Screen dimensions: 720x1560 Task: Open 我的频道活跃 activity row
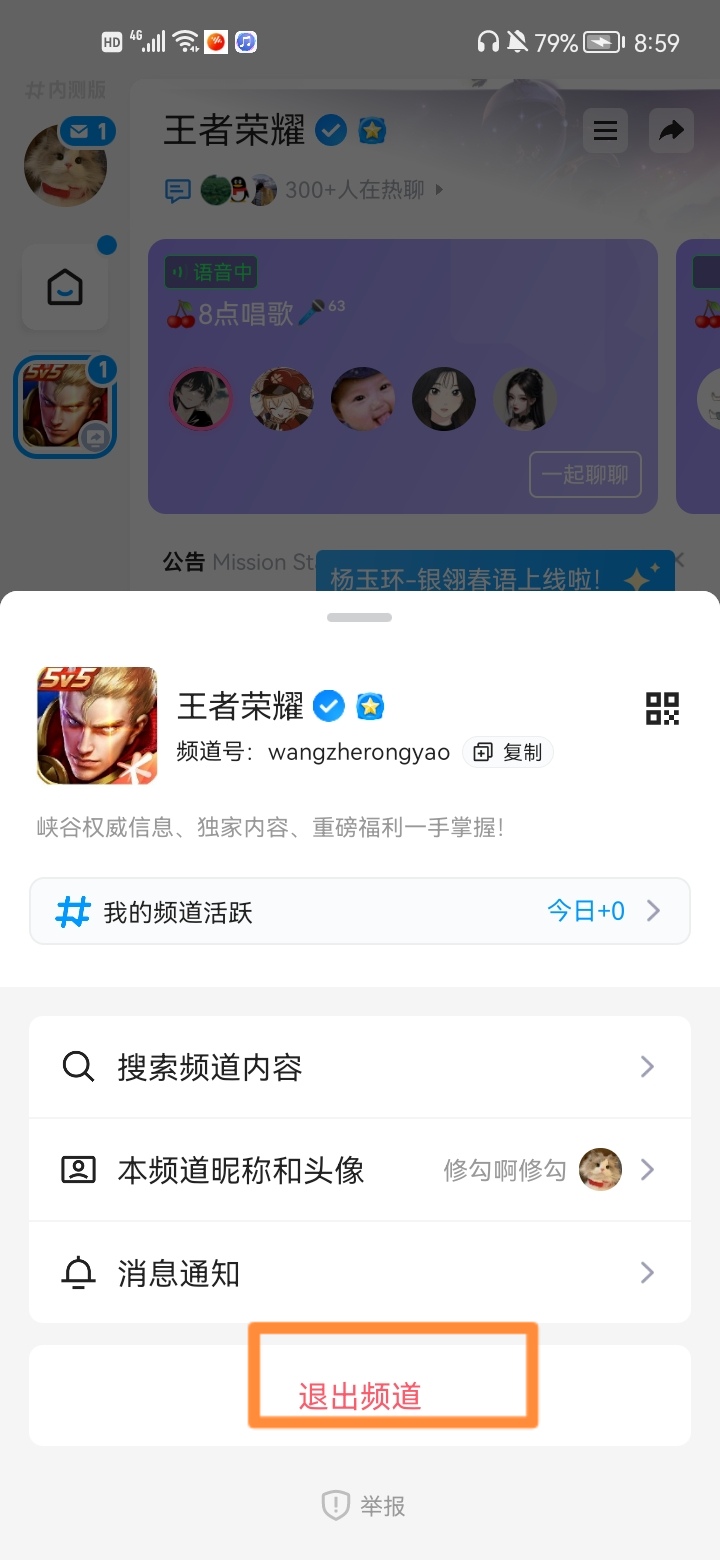pyautogui.click(x=360, y=911)
